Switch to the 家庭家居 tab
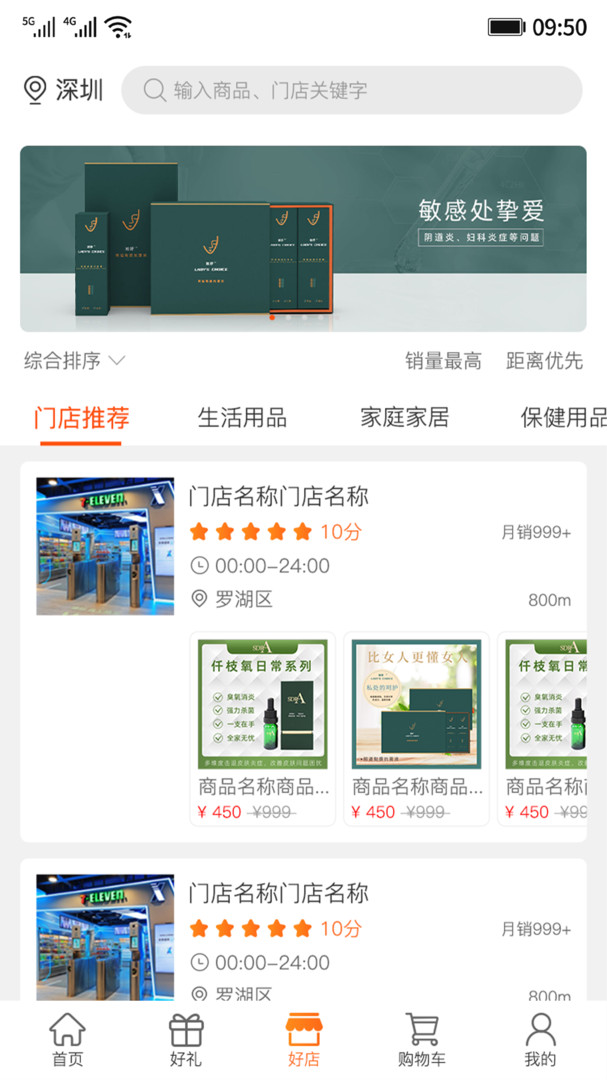607x1080 pixels. tap(404, 417)
